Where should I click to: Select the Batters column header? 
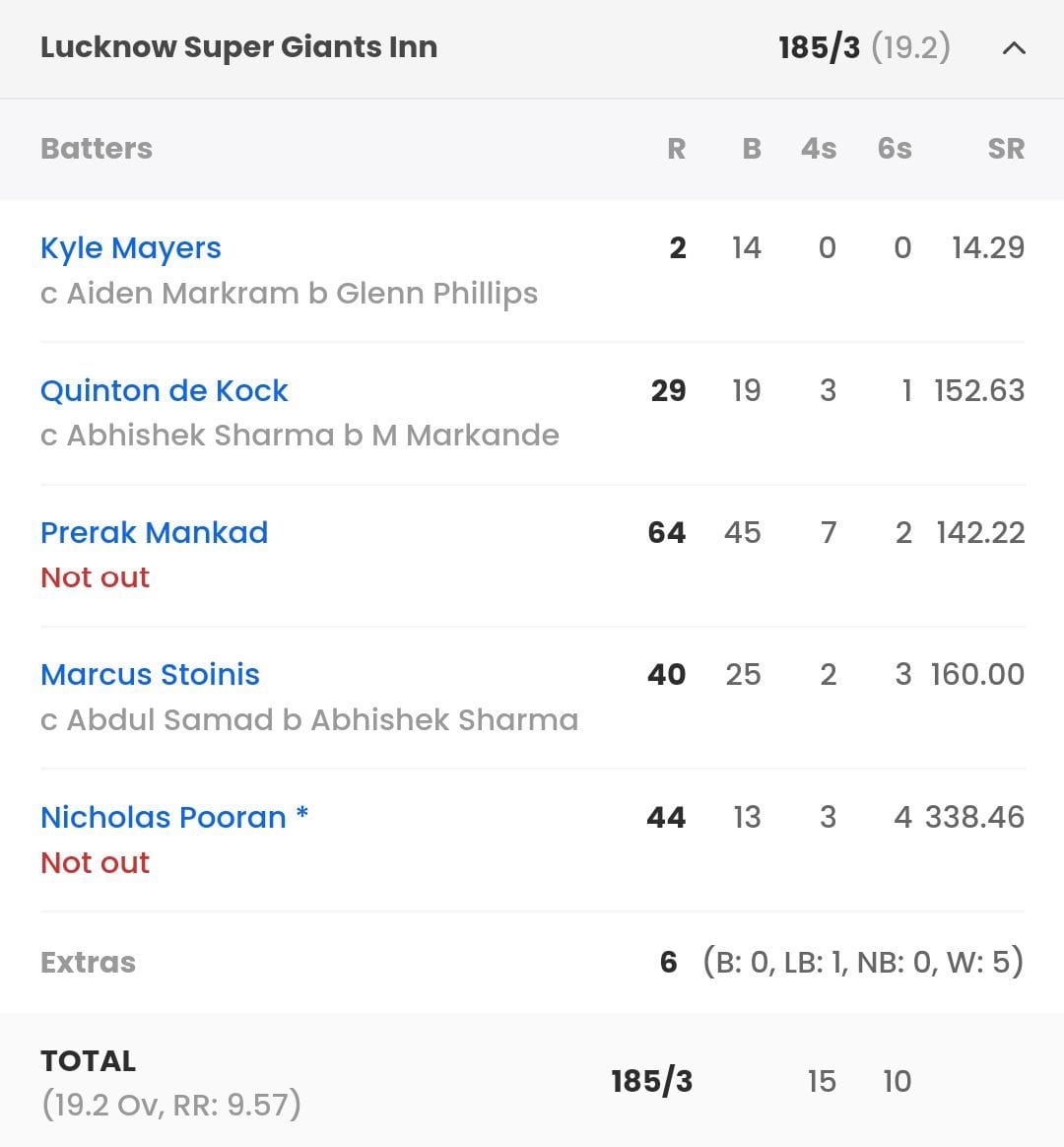point(96,149)
